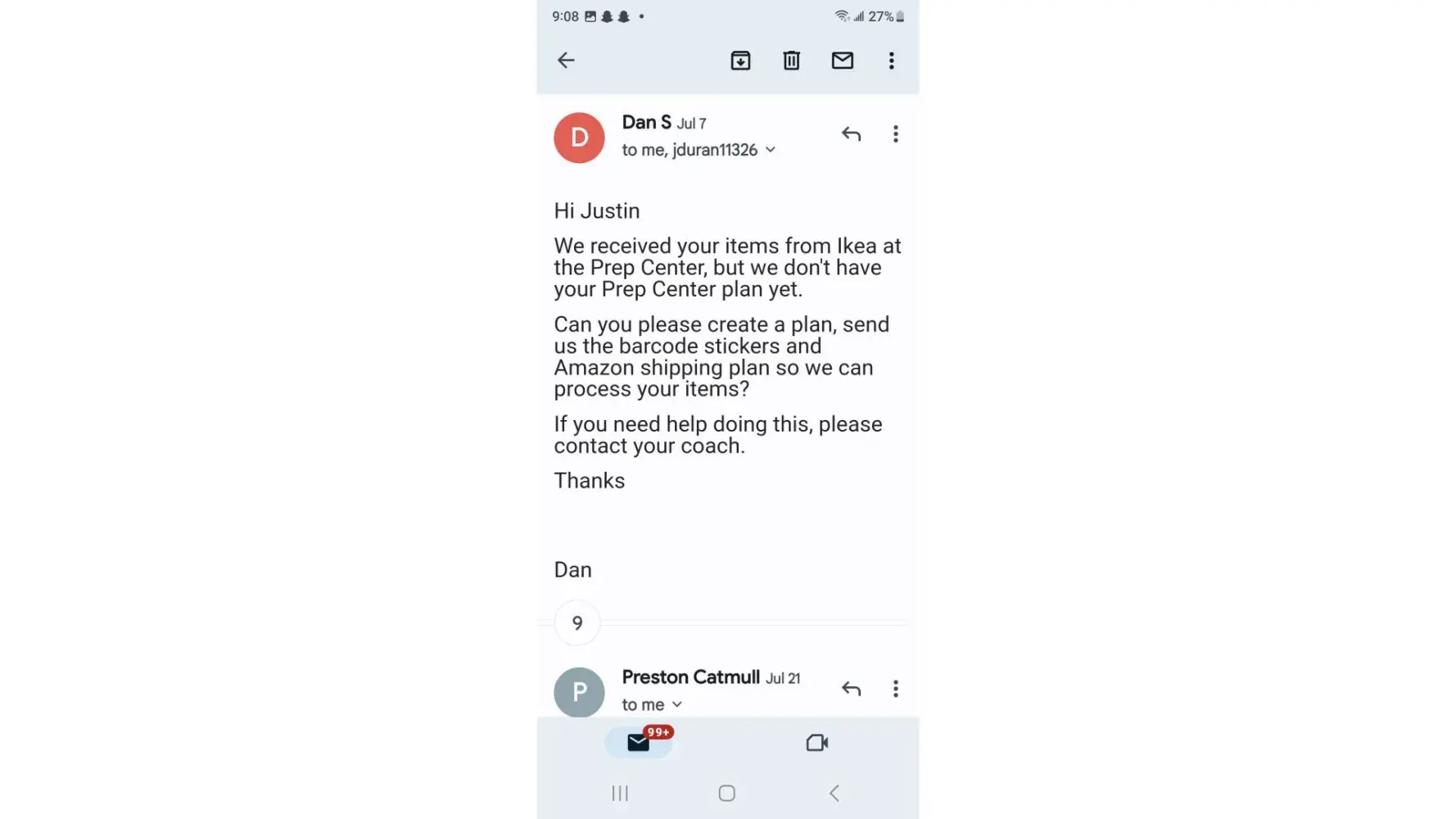Expand recipient details under Preston Catmull
The width and height of the screenshot is (1456, 819).
pyautogui.click(x=676, y=704)
